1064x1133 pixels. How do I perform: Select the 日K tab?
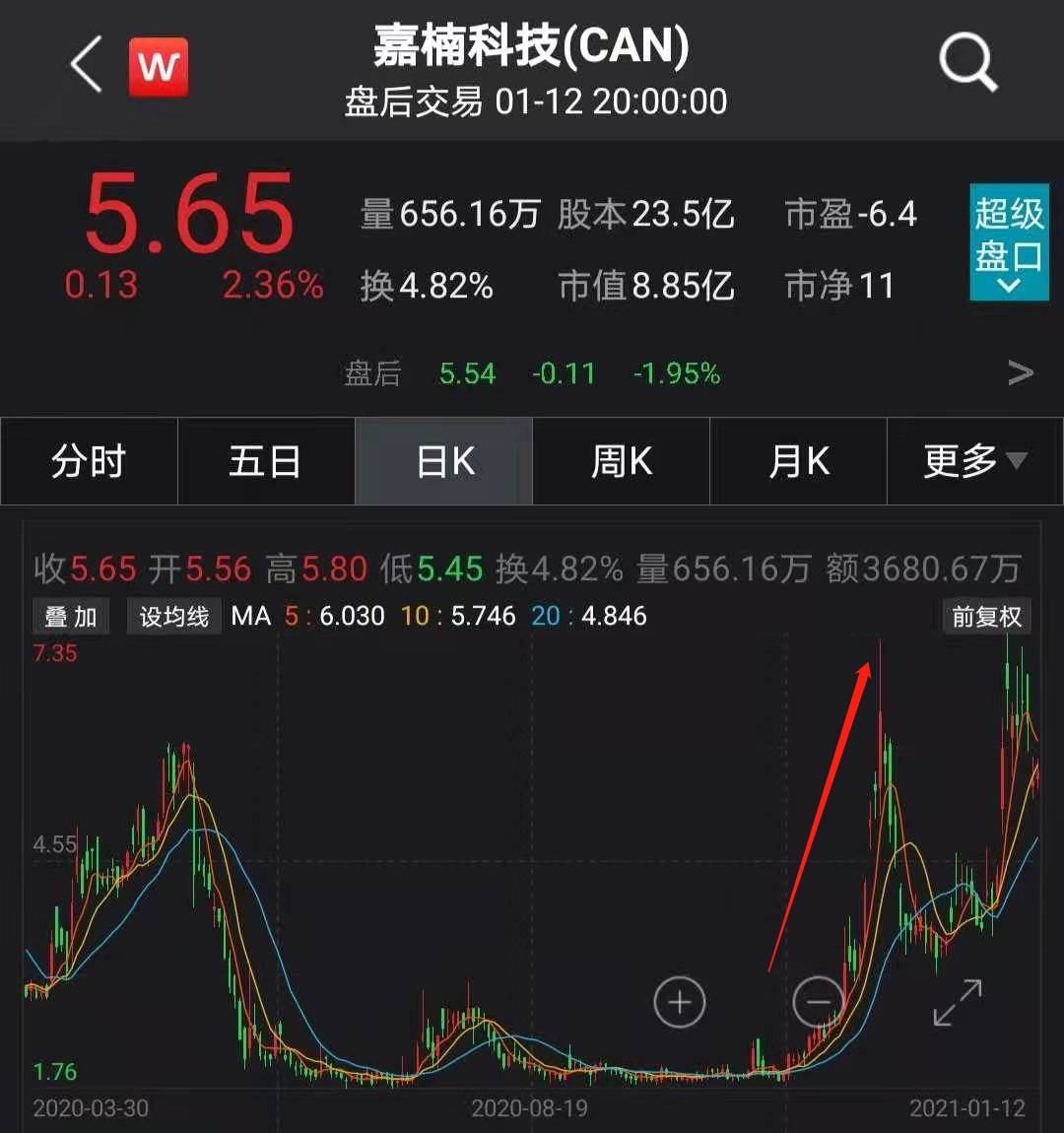click(444, 461)
